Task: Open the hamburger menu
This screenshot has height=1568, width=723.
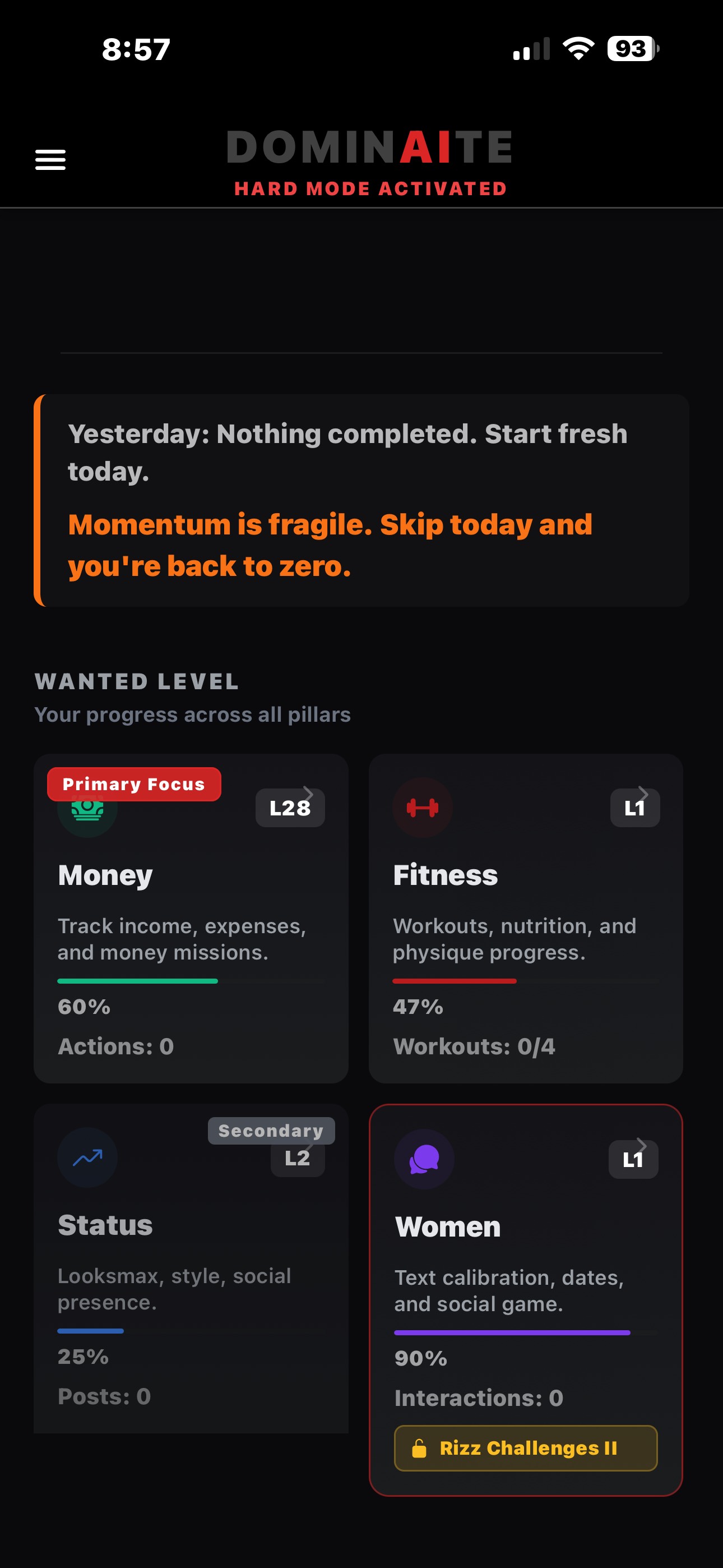Action: tap(50, 159)
